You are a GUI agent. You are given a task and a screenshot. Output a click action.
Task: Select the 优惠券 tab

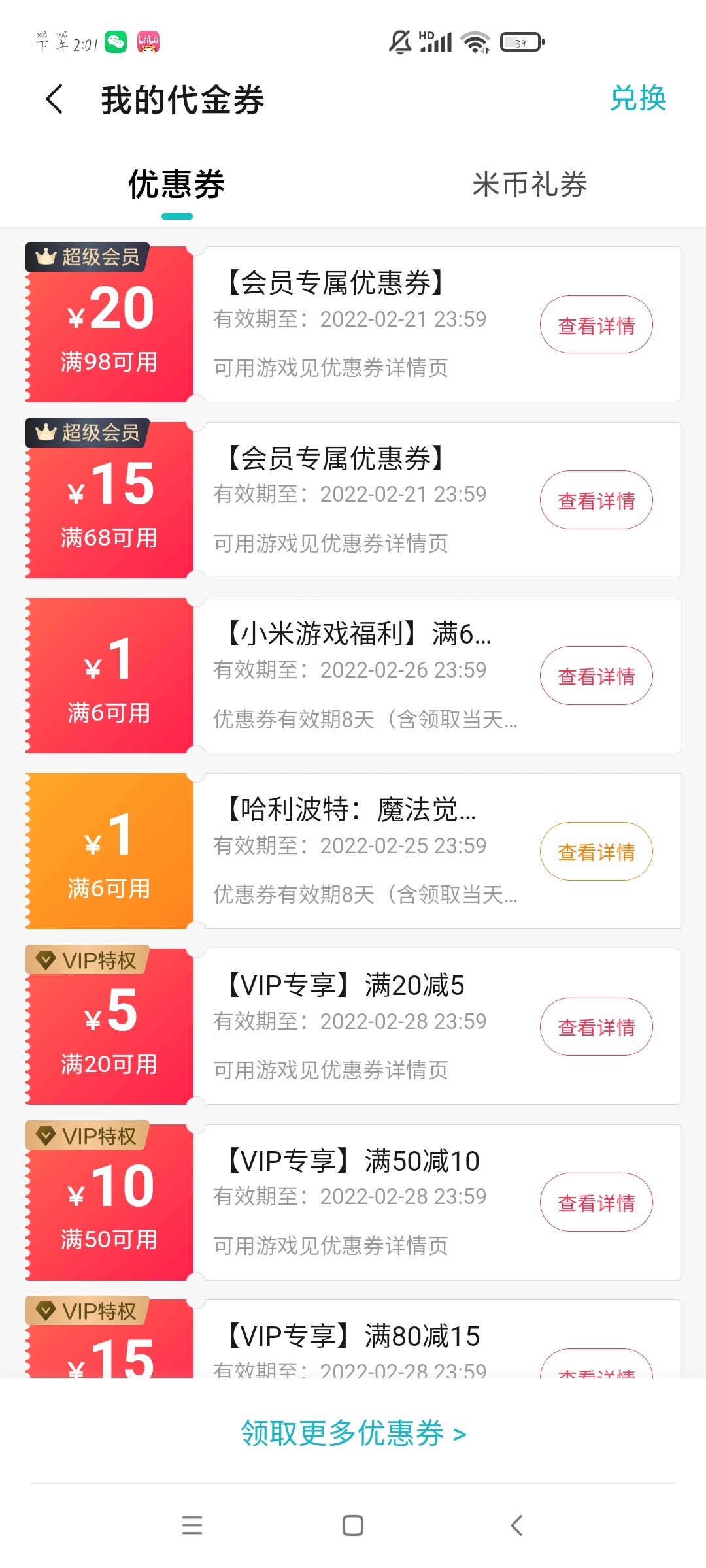(x=176, y=184)
